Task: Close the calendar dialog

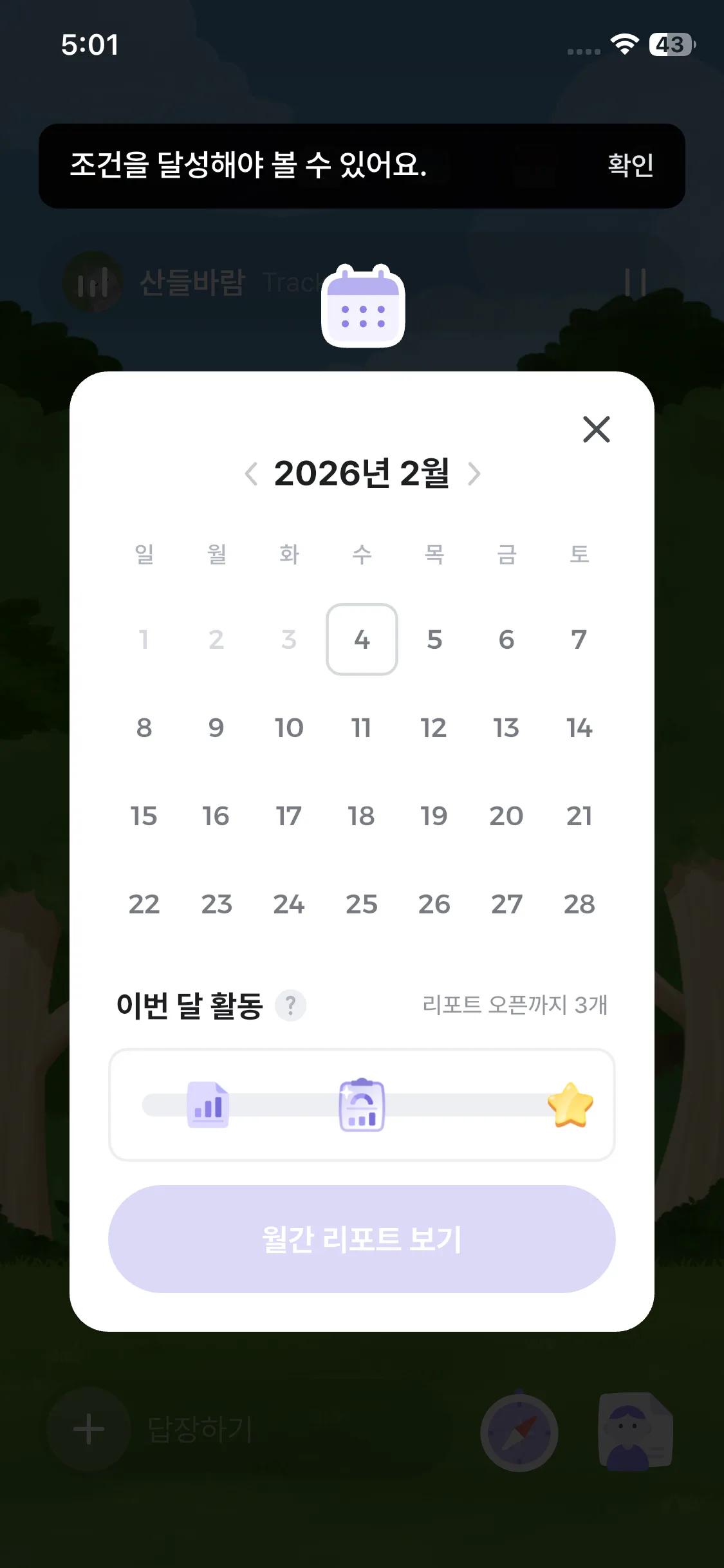Action: [x=596, y=429]
